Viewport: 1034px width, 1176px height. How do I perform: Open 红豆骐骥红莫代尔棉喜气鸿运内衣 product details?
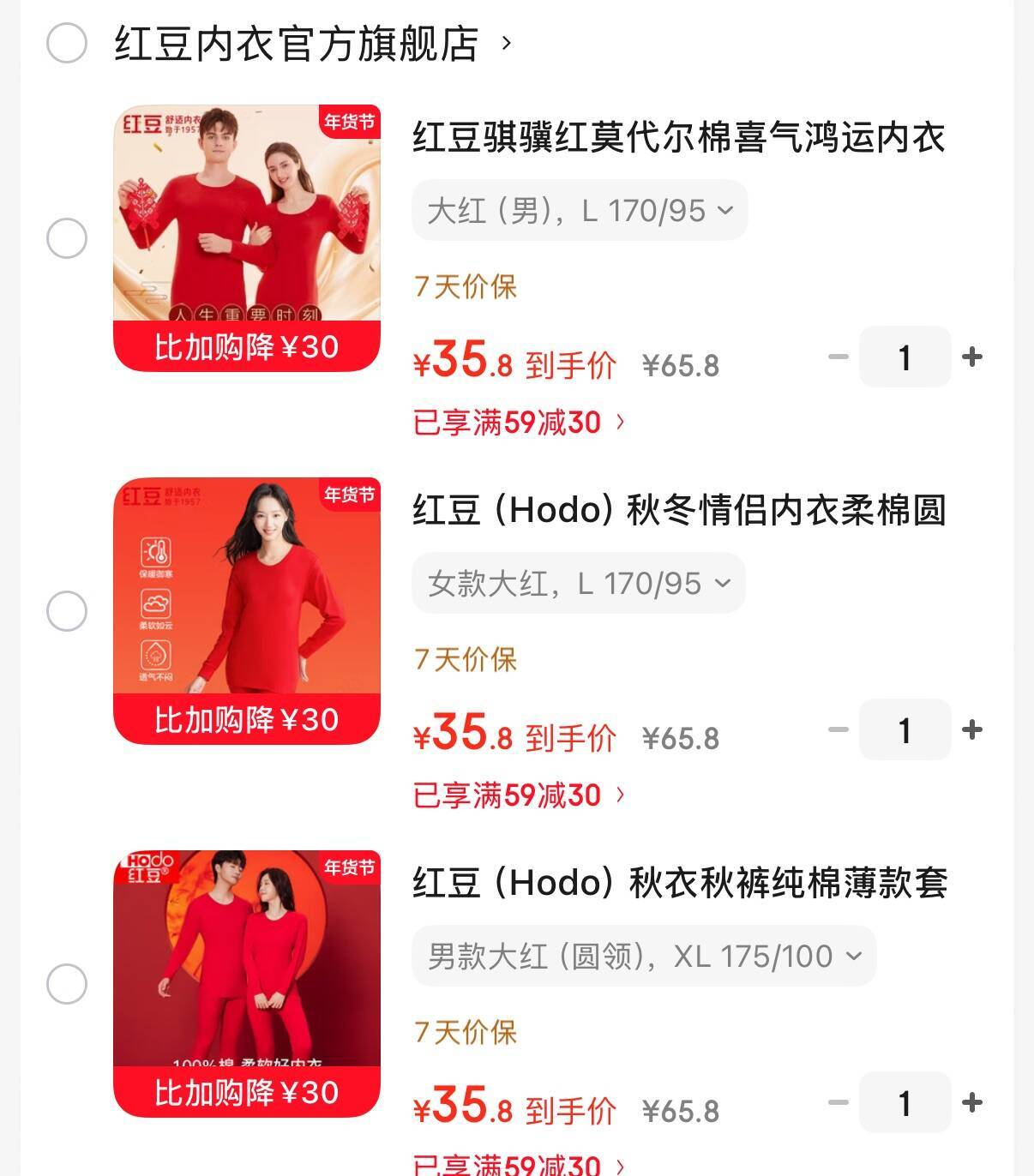pyautogui.click(x=678, y=138)
